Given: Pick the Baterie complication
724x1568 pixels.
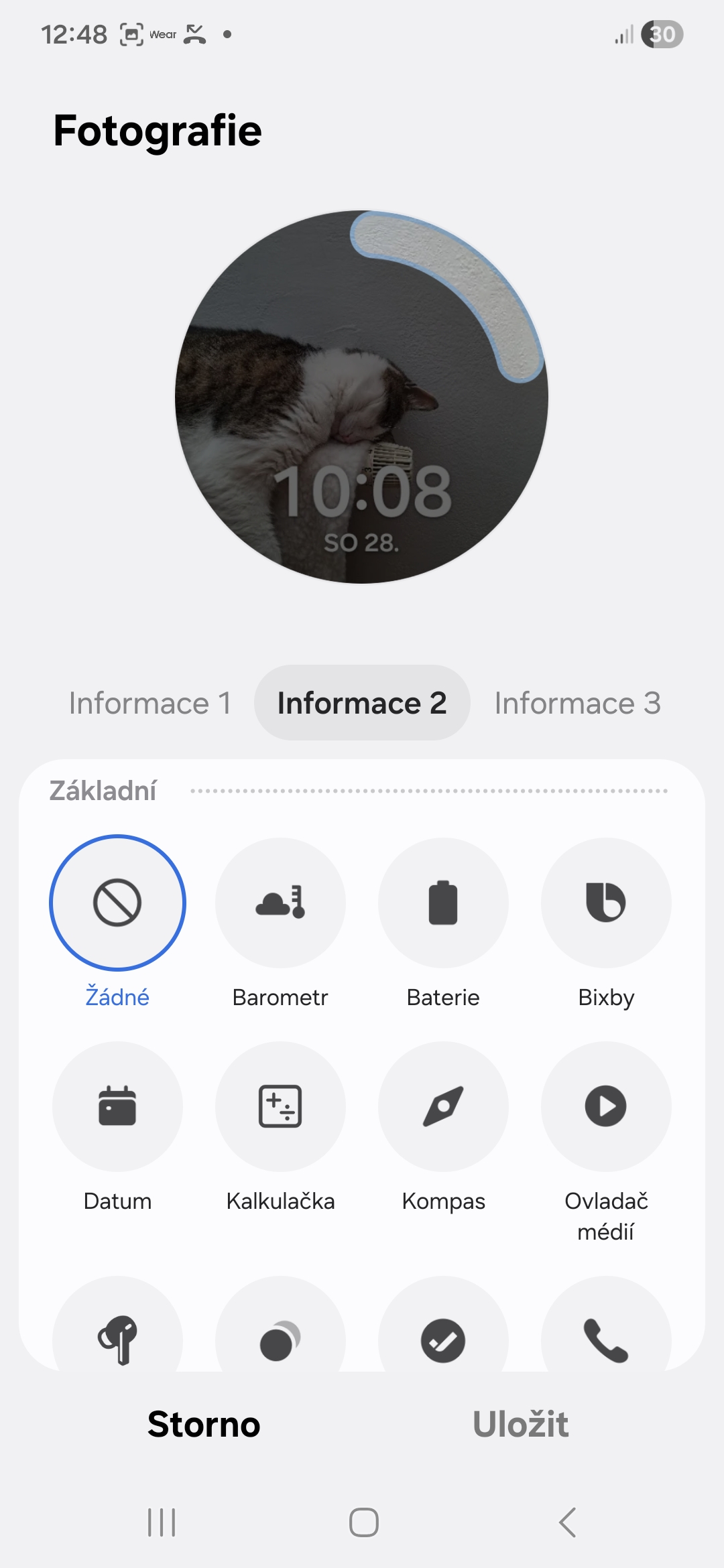Looking at the screenshot, I should pyautogui.click(x=443, y=903).
